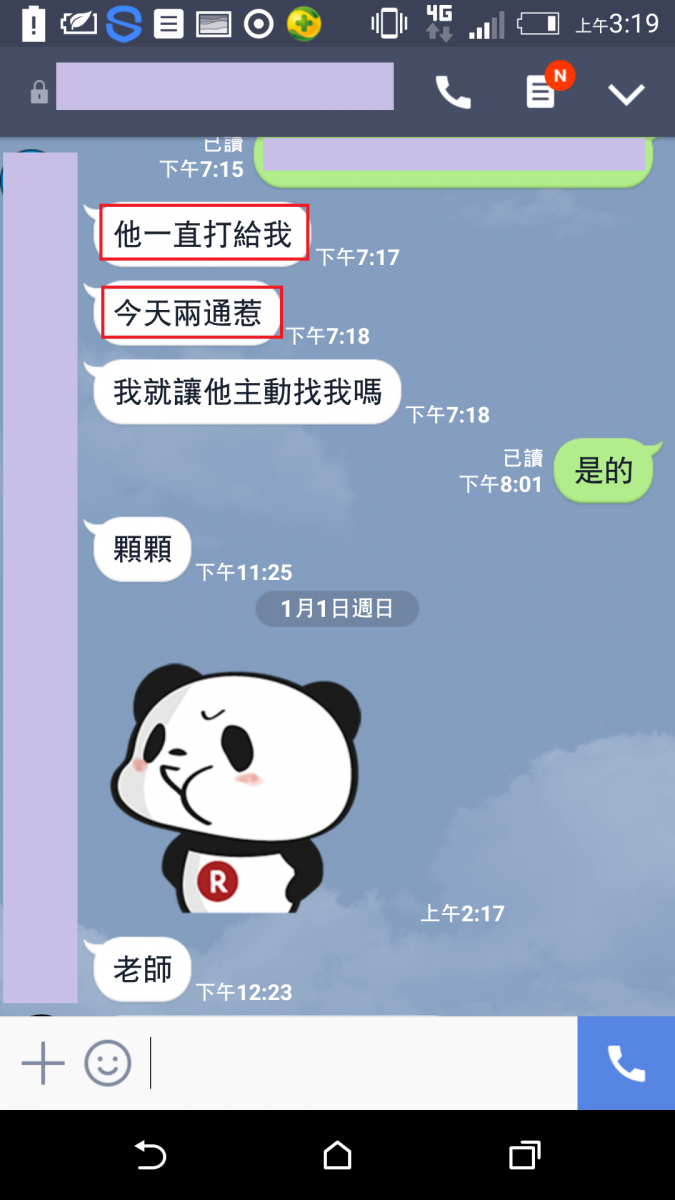The width and height of the screenshot is (675, 1200).
Task: Start a voice call from the header
Action: click(452, 93)
